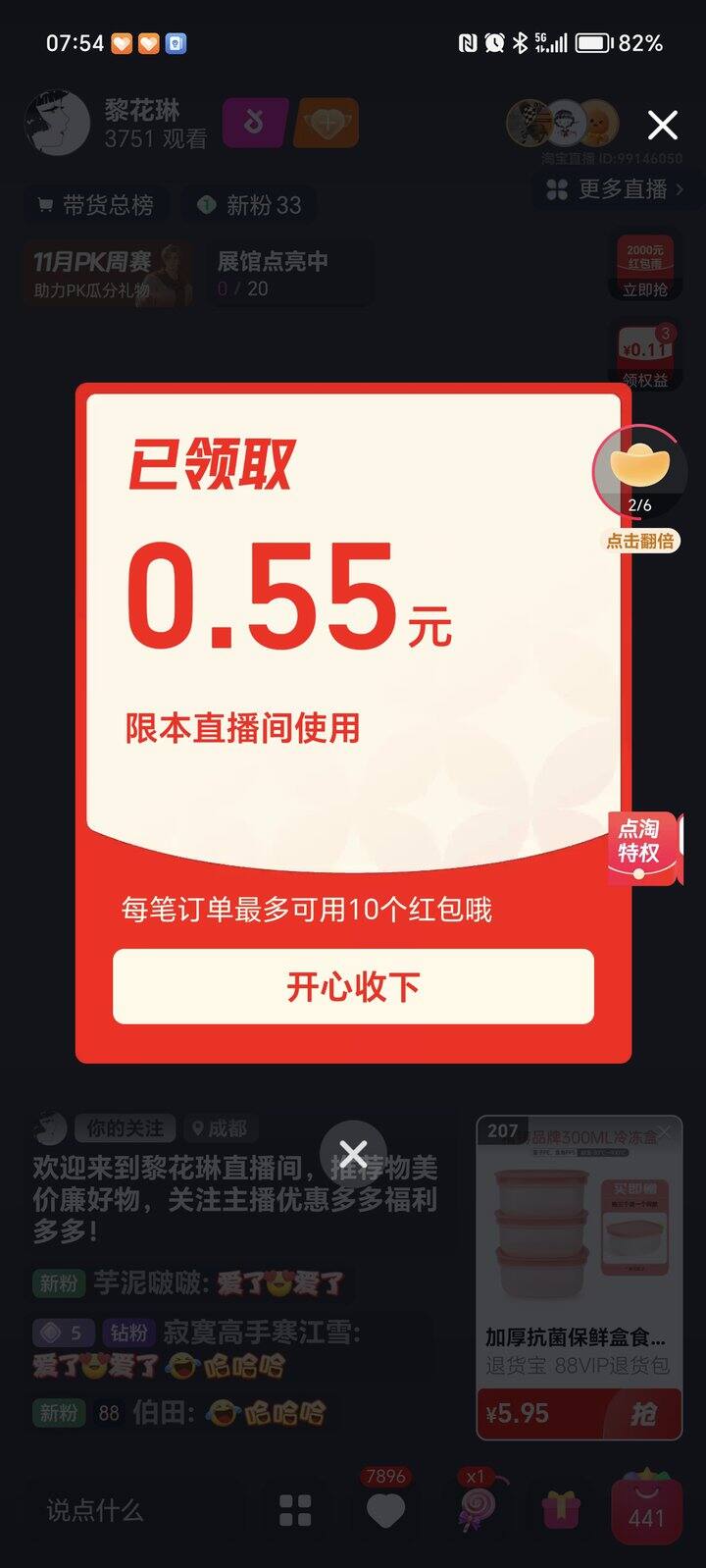
Task: Open the gift box icon
Action: [x=561, y=1510]
